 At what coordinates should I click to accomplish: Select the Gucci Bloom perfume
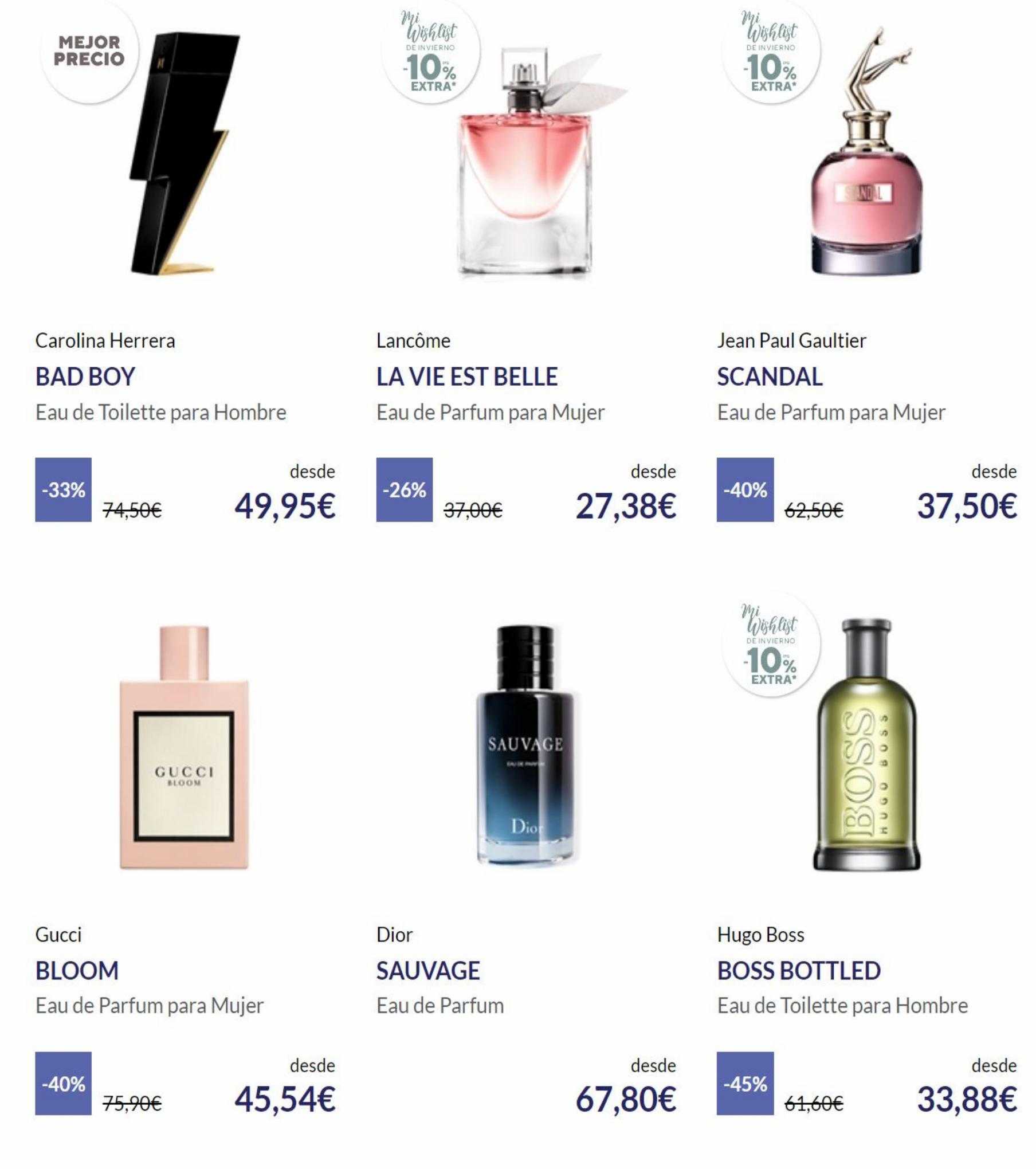[x=77, y=970]
